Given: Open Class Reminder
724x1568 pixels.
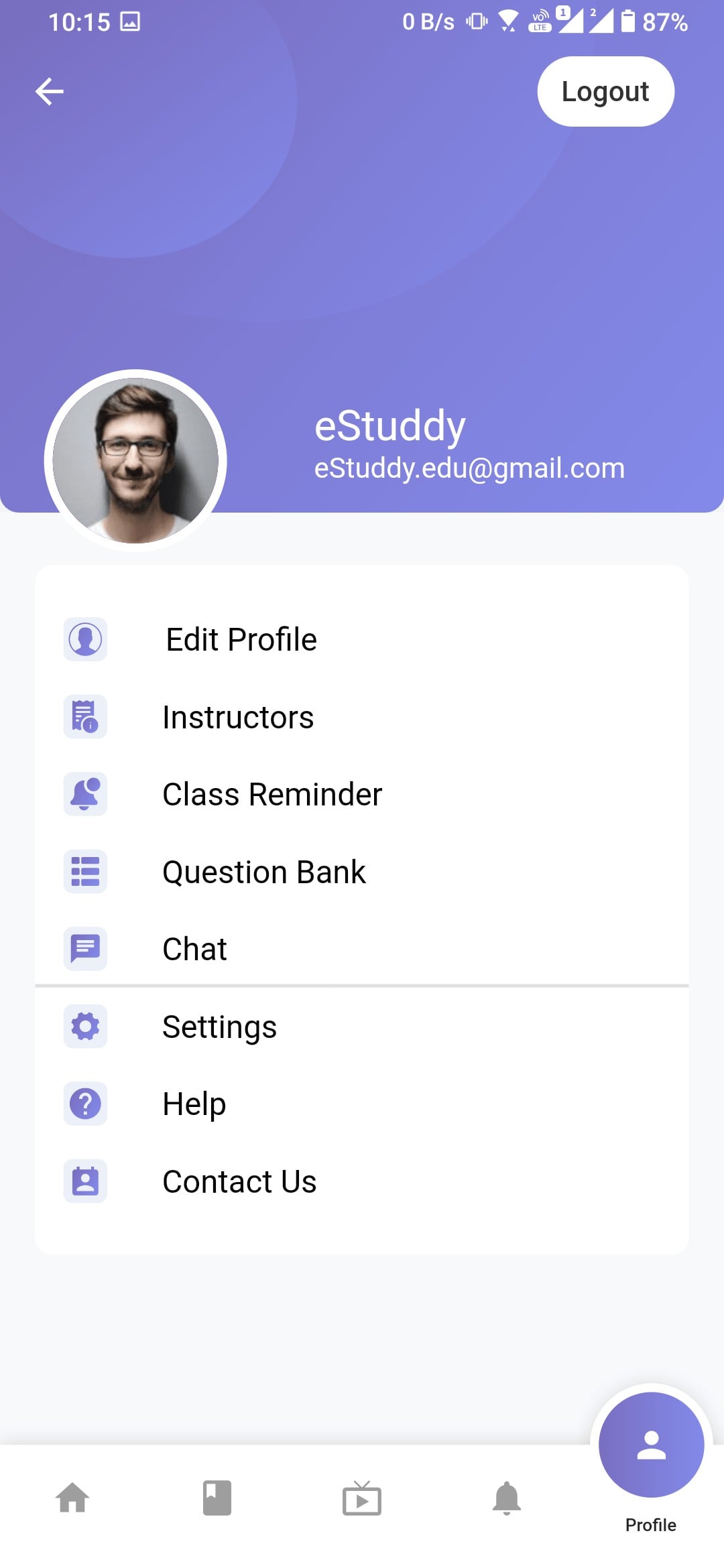Looking at the screenshot, I should coord(271,795).
